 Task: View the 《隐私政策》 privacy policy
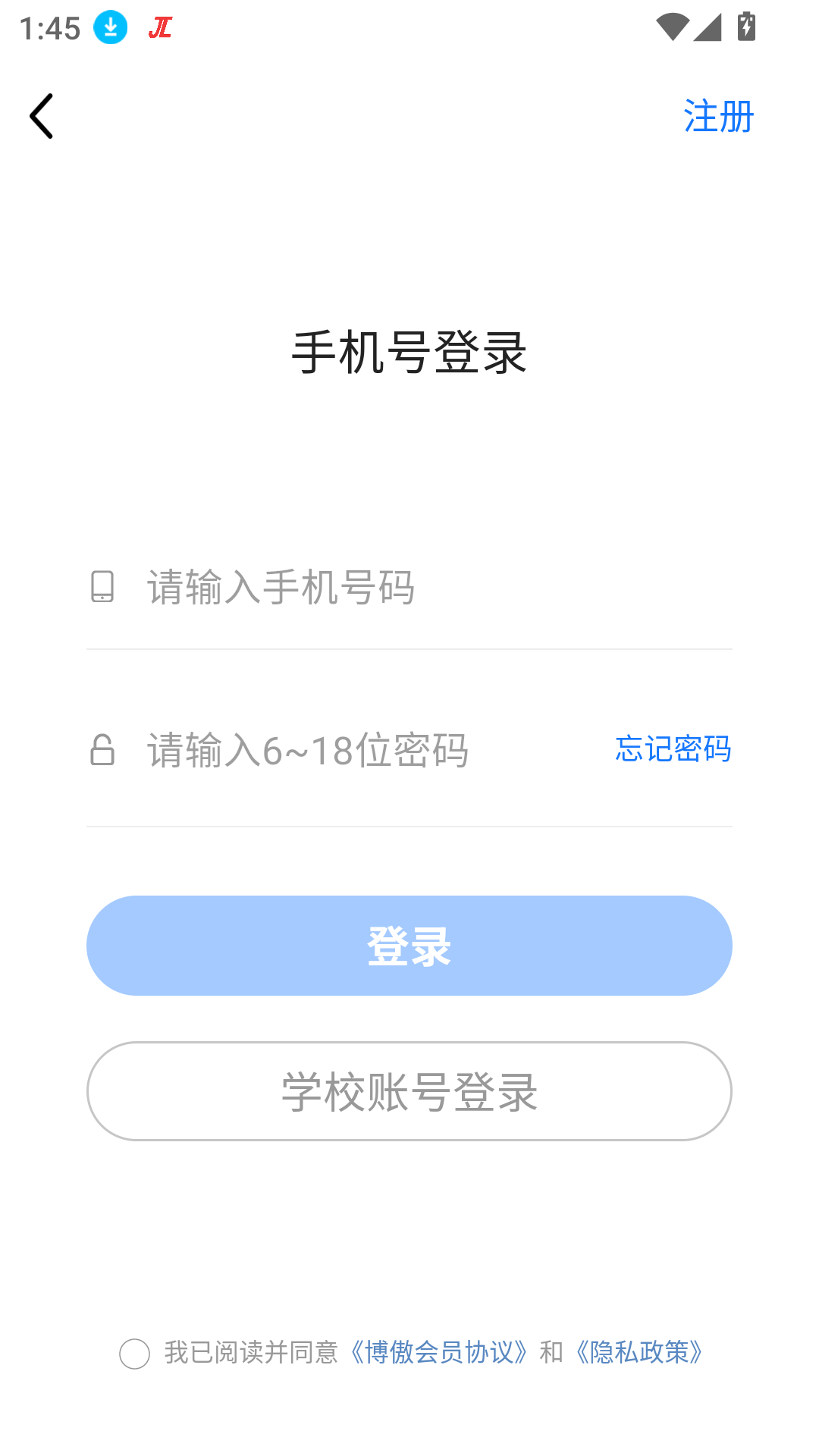(640, 1352)
